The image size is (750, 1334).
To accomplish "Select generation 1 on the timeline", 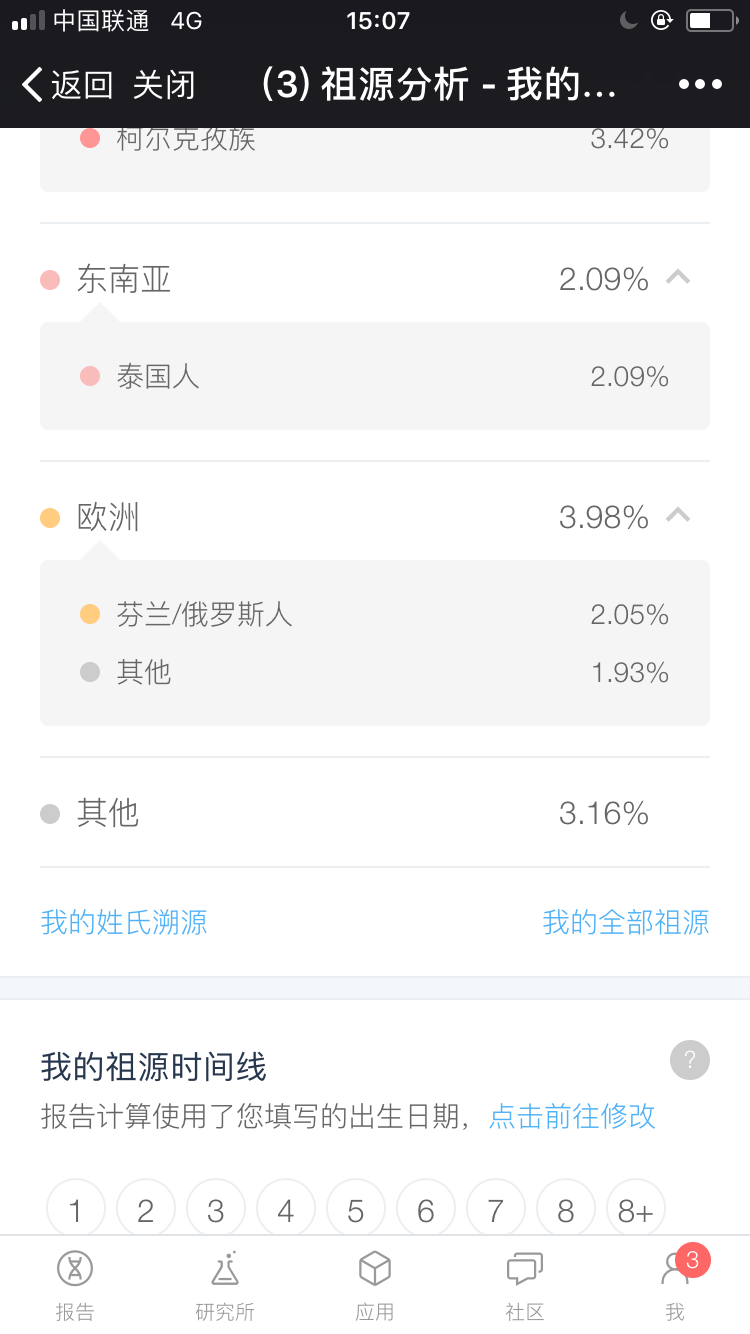I will tap(76, 1210).
